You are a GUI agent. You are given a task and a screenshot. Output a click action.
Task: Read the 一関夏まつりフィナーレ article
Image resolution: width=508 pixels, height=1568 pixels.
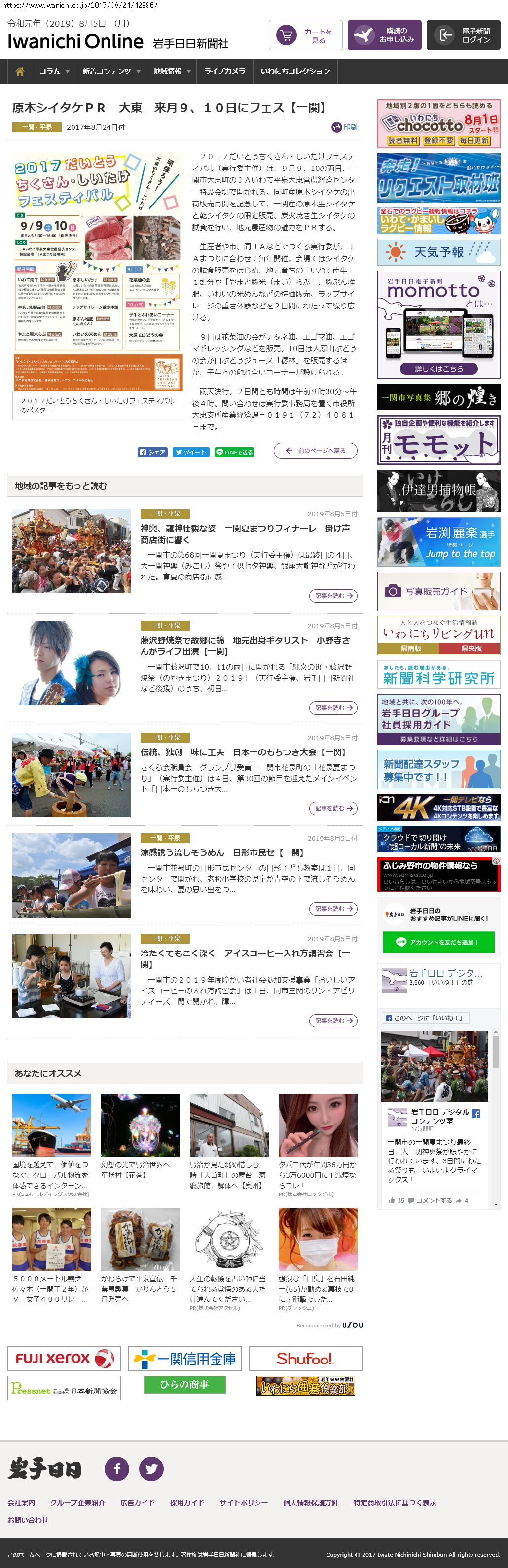click(x=333, y=596)
